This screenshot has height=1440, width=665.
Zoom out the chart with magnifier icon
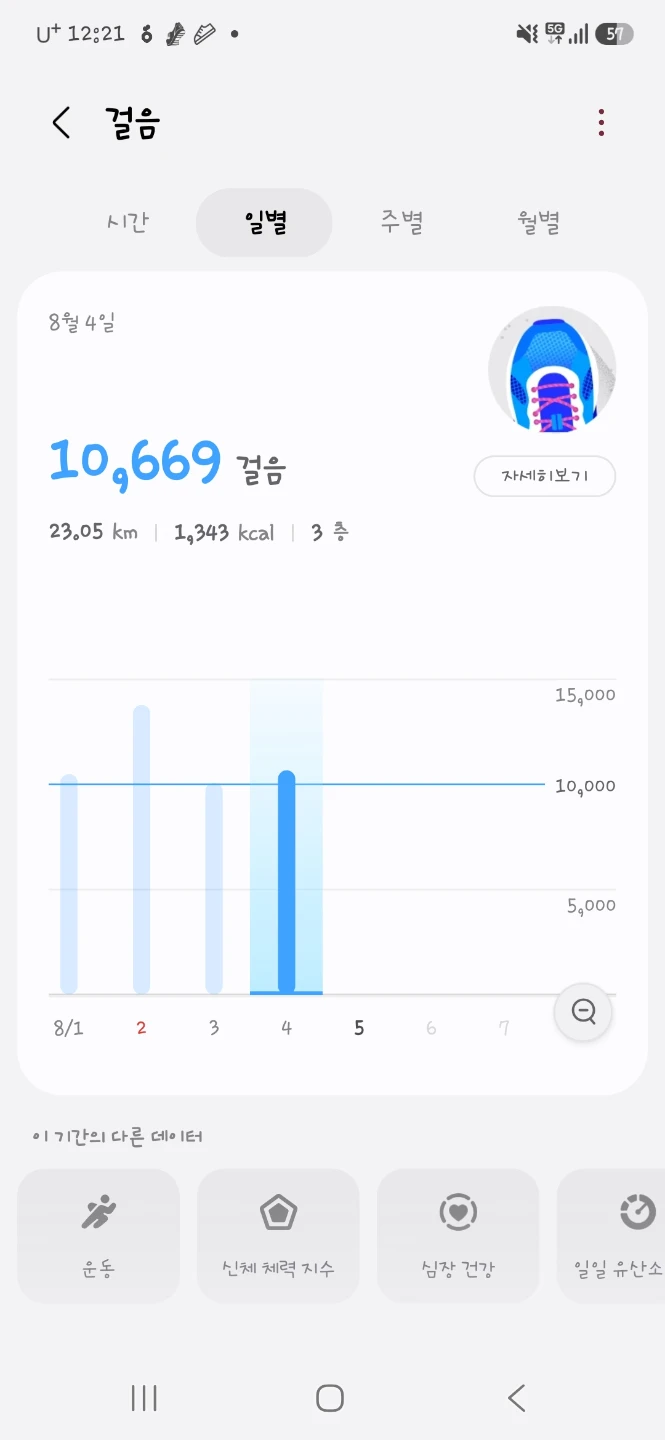coord(583,1012)
